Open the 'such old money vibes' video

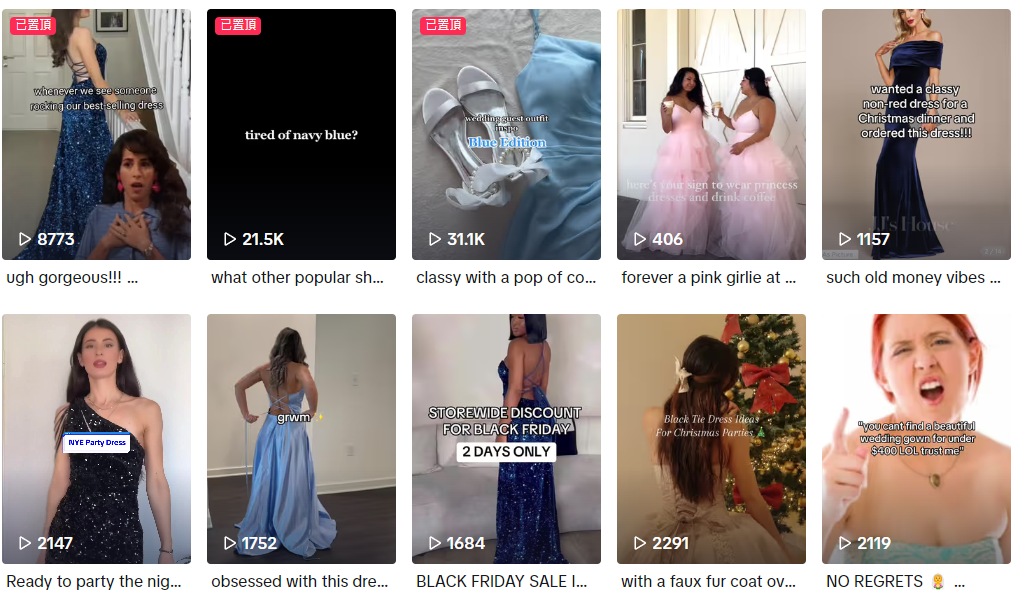[x=916, y=135]
